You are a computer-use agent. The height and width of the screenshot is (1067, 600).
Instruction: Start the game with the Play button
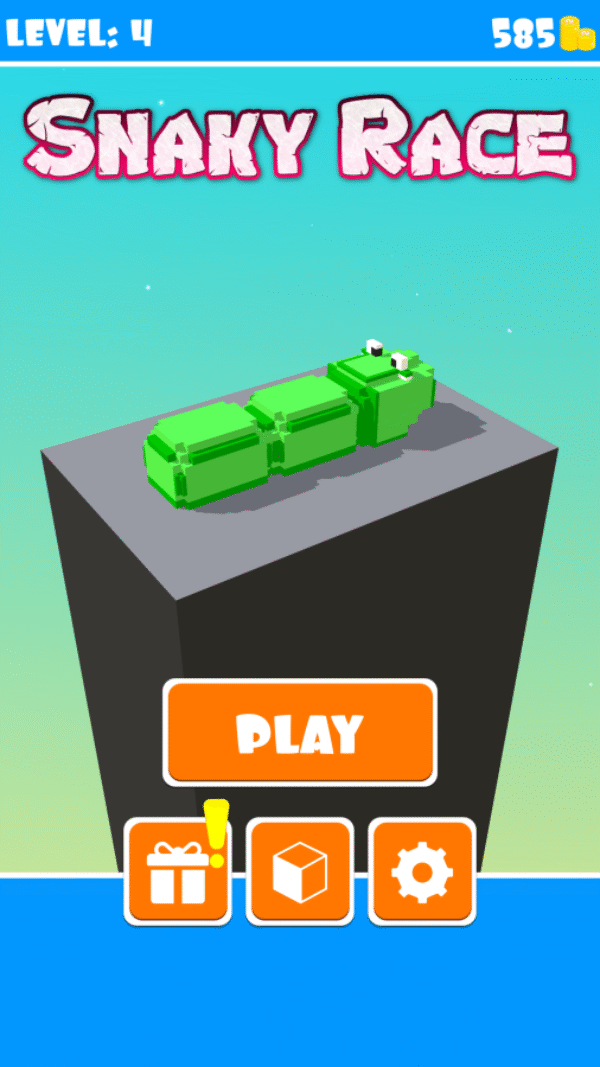[300, 733]
